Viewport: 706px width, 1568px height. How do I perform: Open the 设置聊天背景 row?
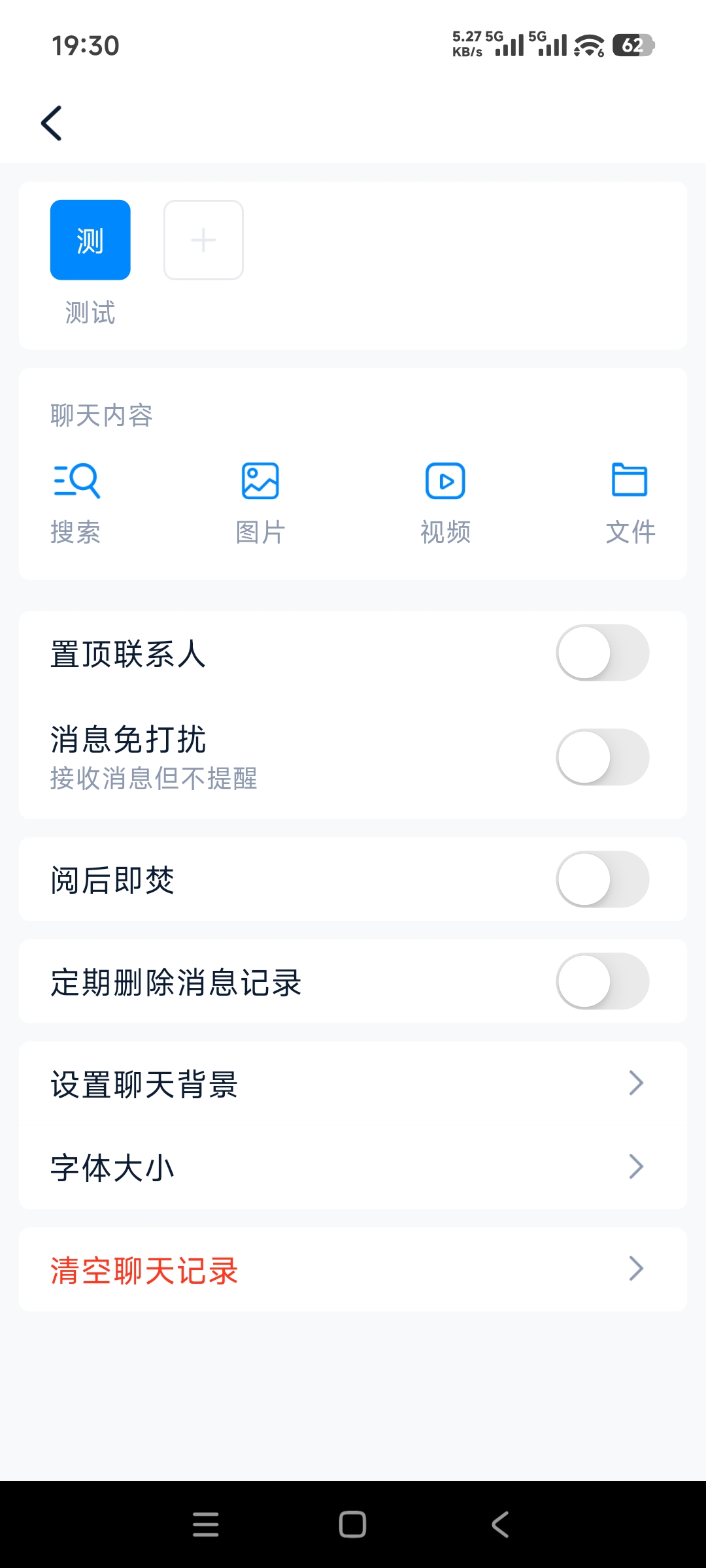point(353,1084)
